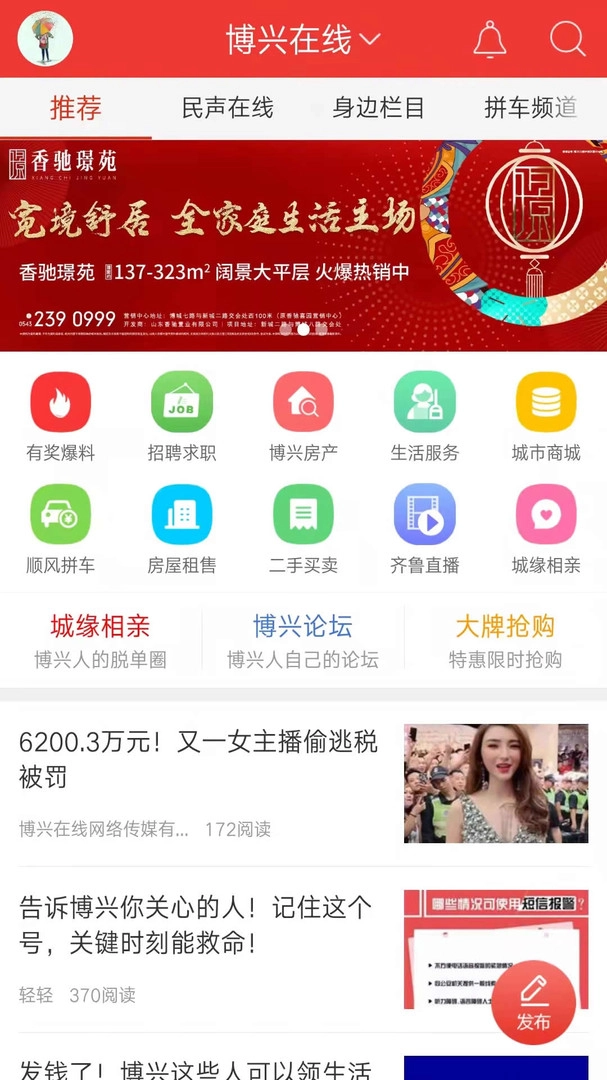The image size is (607, 1080).
Task: Open 博兴房产
Action: coord(303,415)
